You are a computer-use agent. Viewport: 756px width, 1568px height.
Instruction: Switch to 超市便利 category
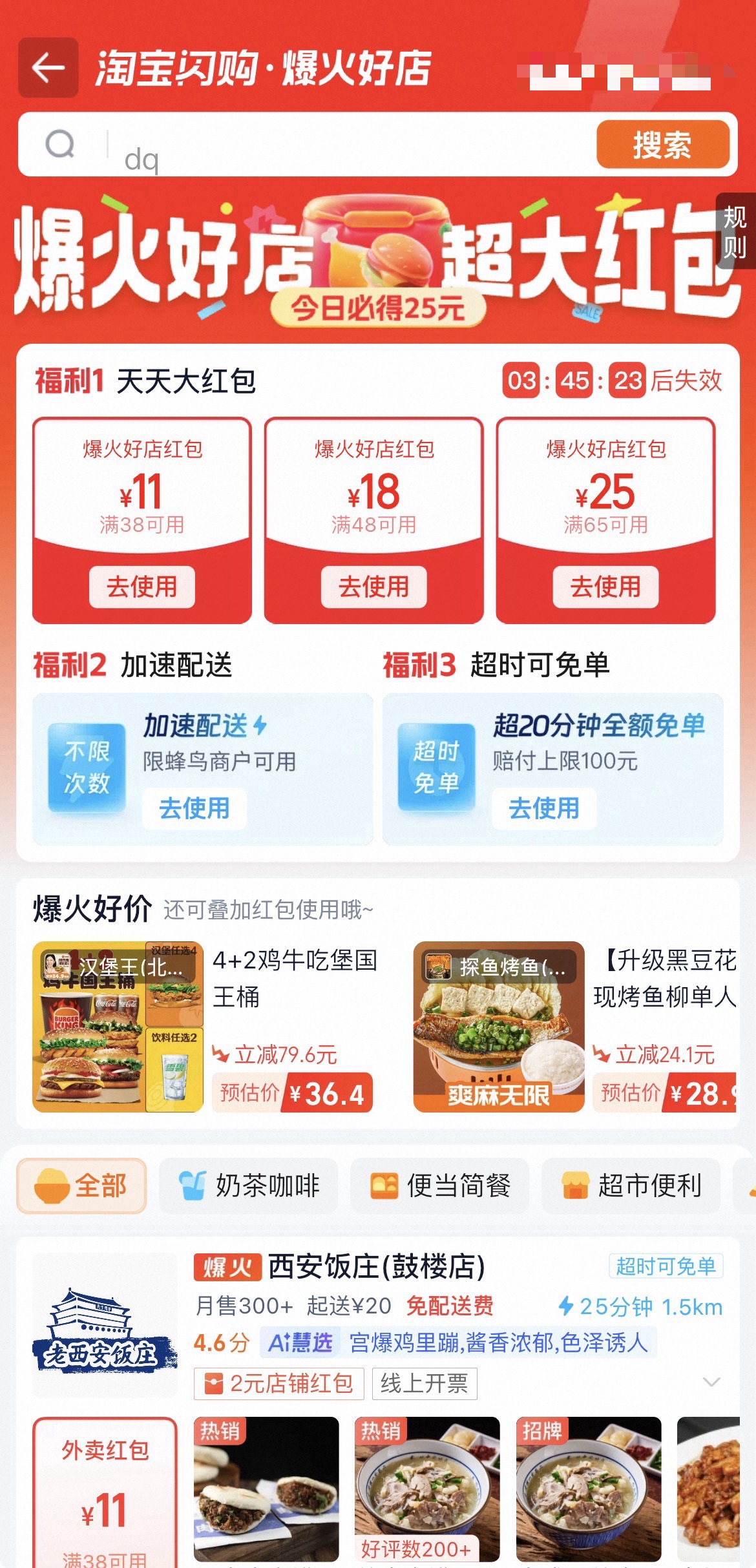(x=631, y=1186)
